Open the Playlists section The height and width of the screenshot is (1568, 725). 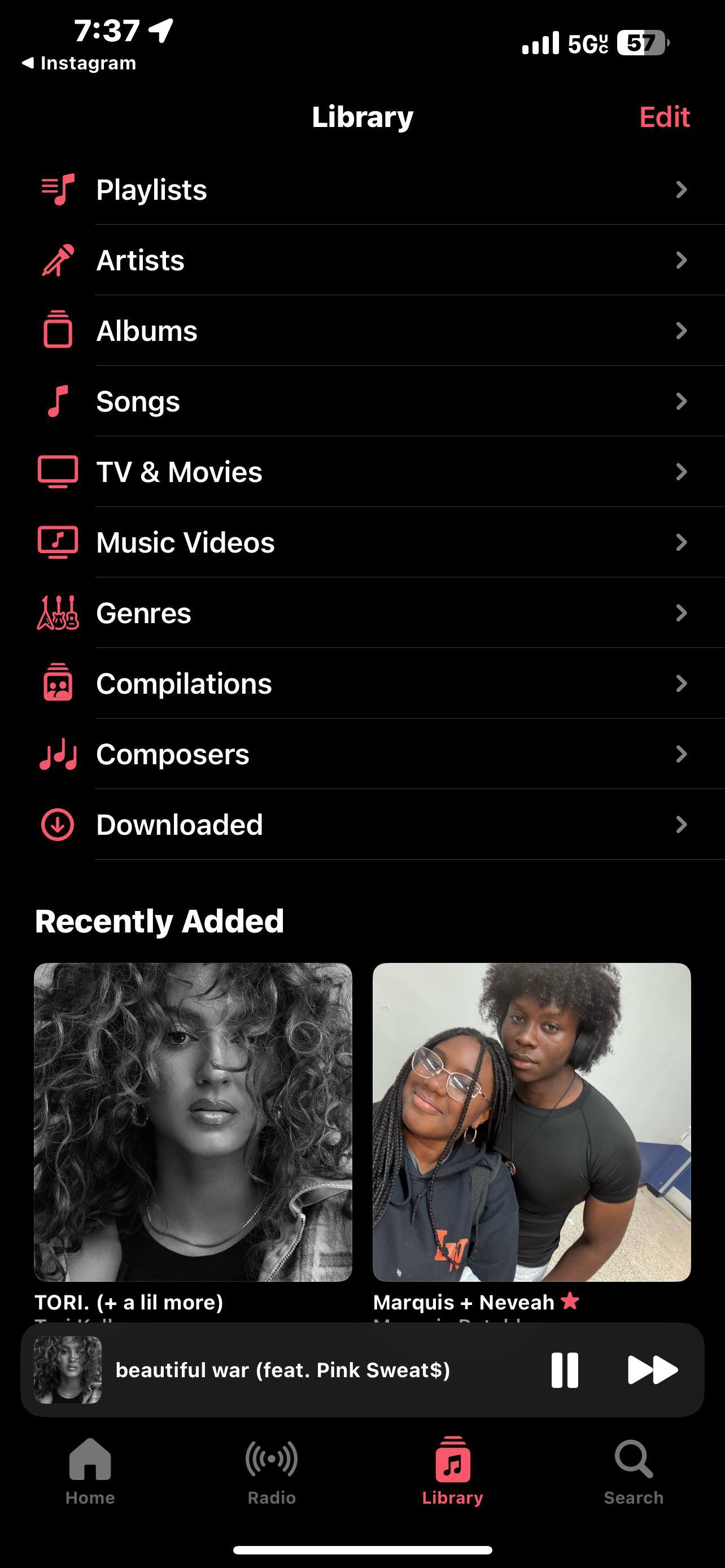click(x=362, y=189)
